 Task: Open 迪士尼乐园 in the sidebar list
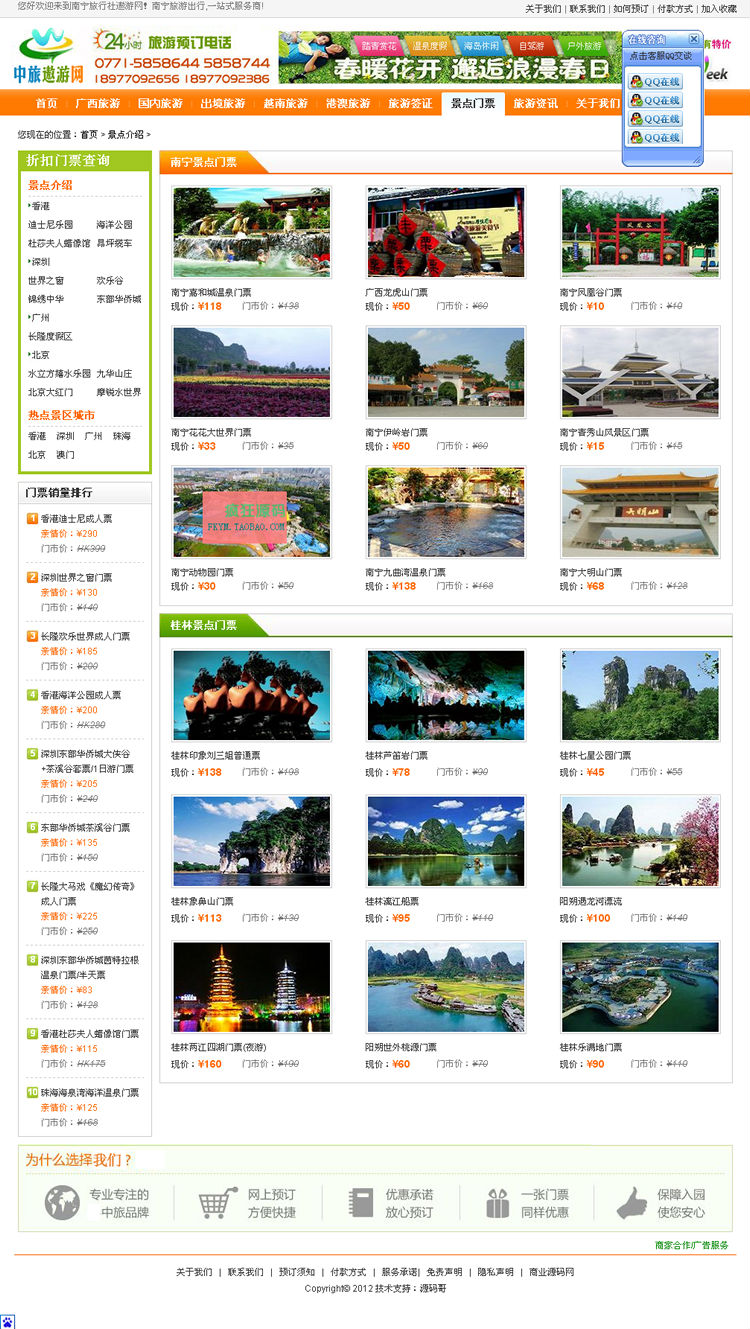[51, 225]
